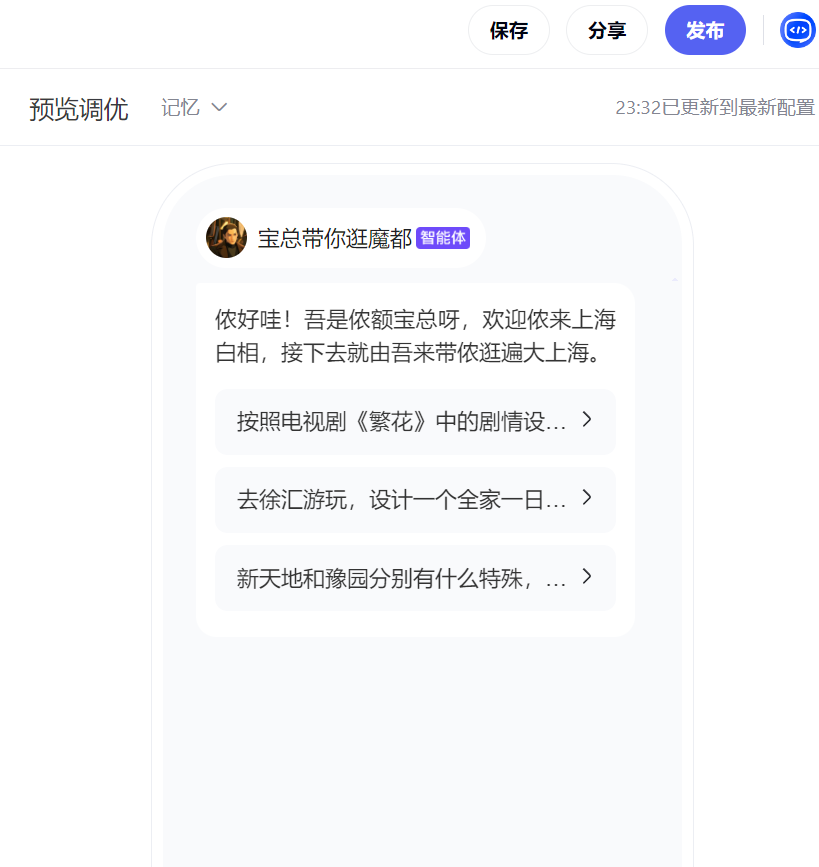
Task: Expand the 记忆 dropdown
Action: [195, 108]
